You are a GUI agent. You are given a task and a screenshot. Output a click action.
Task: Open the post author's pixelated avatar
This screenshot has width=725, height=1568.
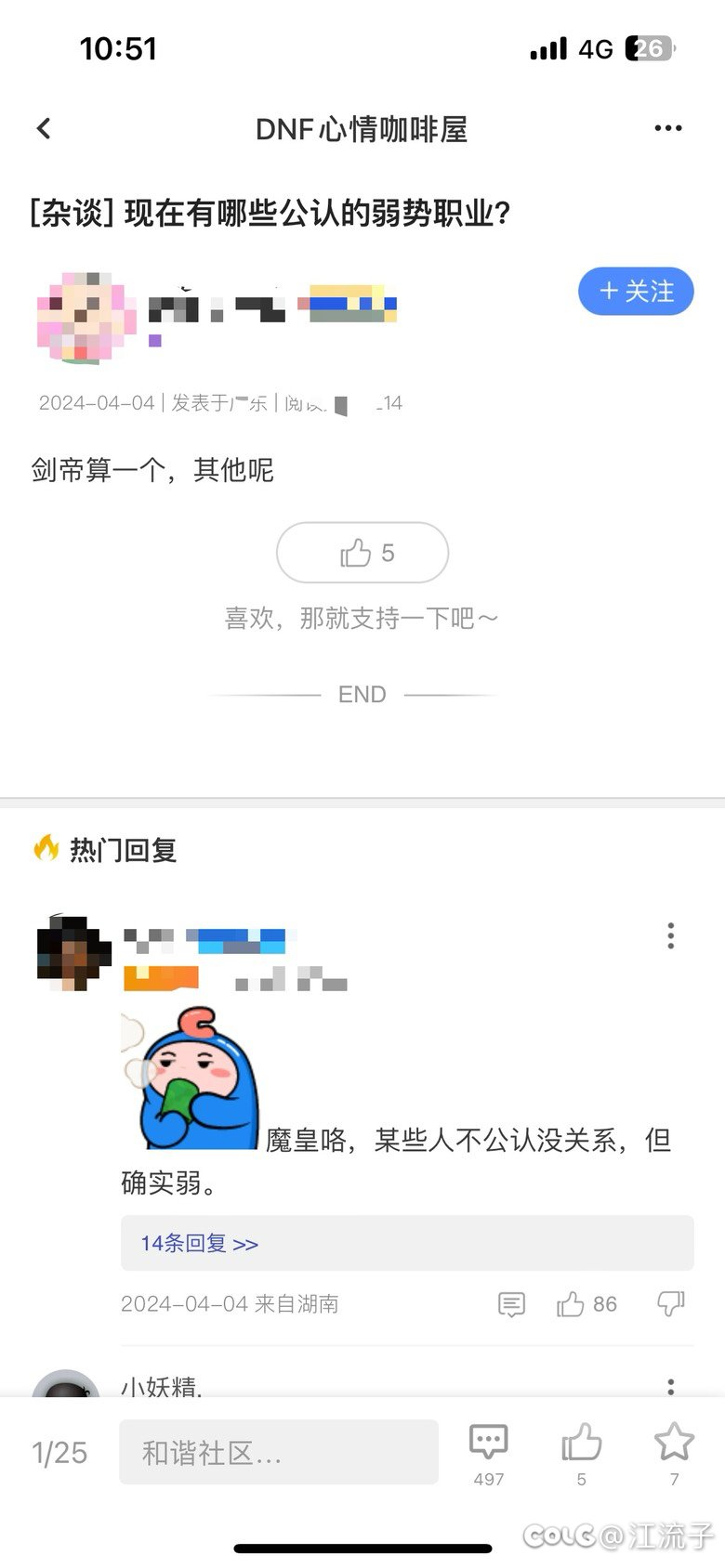coord(86,318)
